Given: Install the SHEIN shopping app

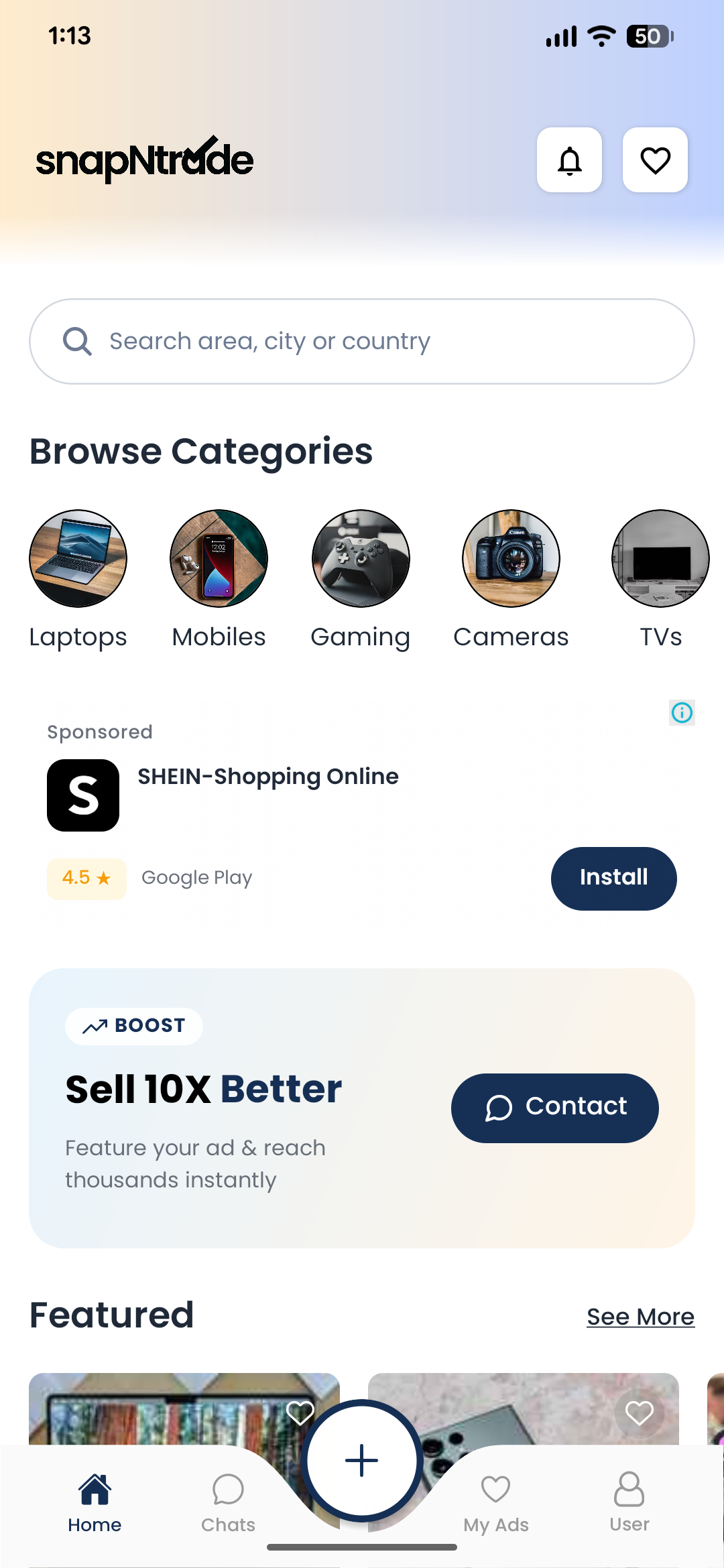Looking at the screenshot, I should click(613, 878).
